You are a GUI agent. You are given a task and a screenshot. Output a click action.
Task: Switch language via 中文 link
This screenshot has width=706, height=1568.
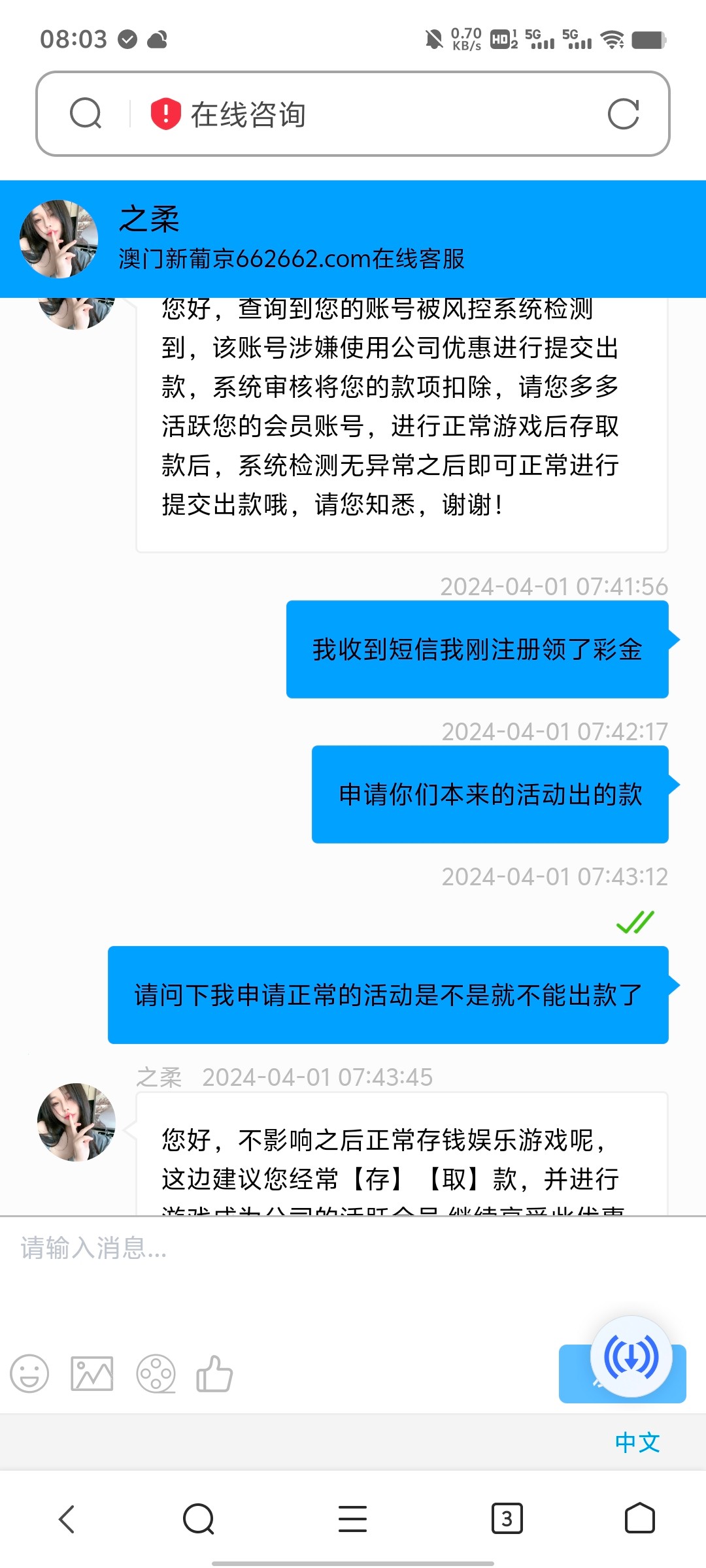click(x=637, y=1442)
